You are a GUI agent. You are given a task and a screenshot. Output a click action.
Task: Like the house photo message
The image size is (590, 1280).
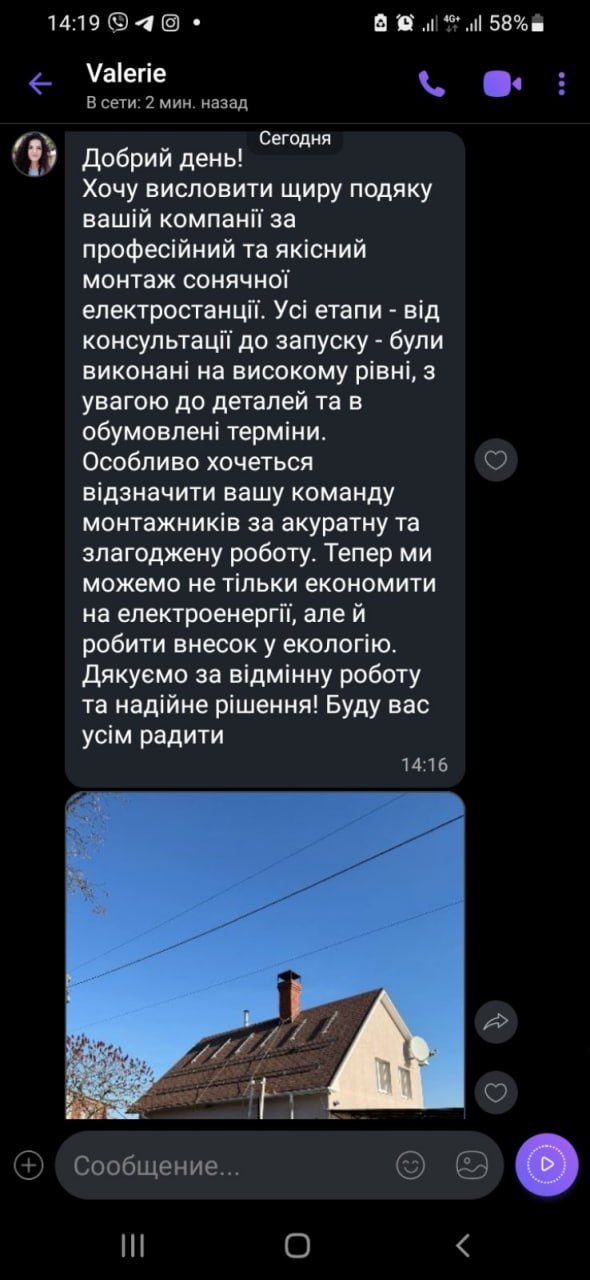coord(495,1091)
